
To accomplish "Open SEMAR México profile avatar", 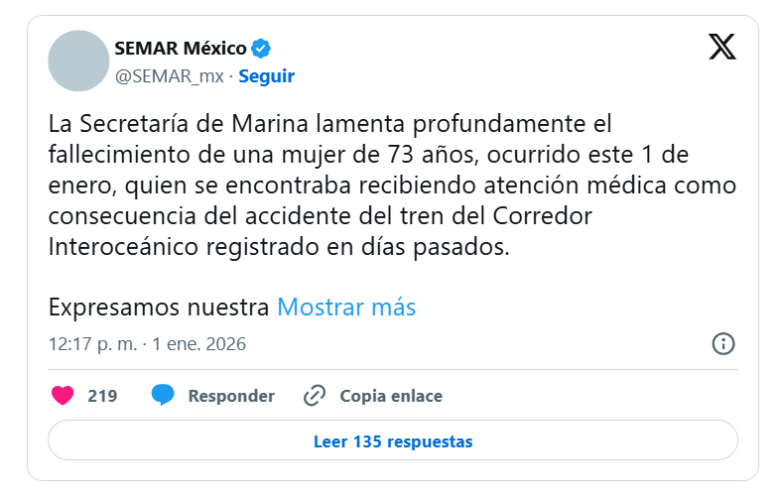I will (x=78, y=61).
